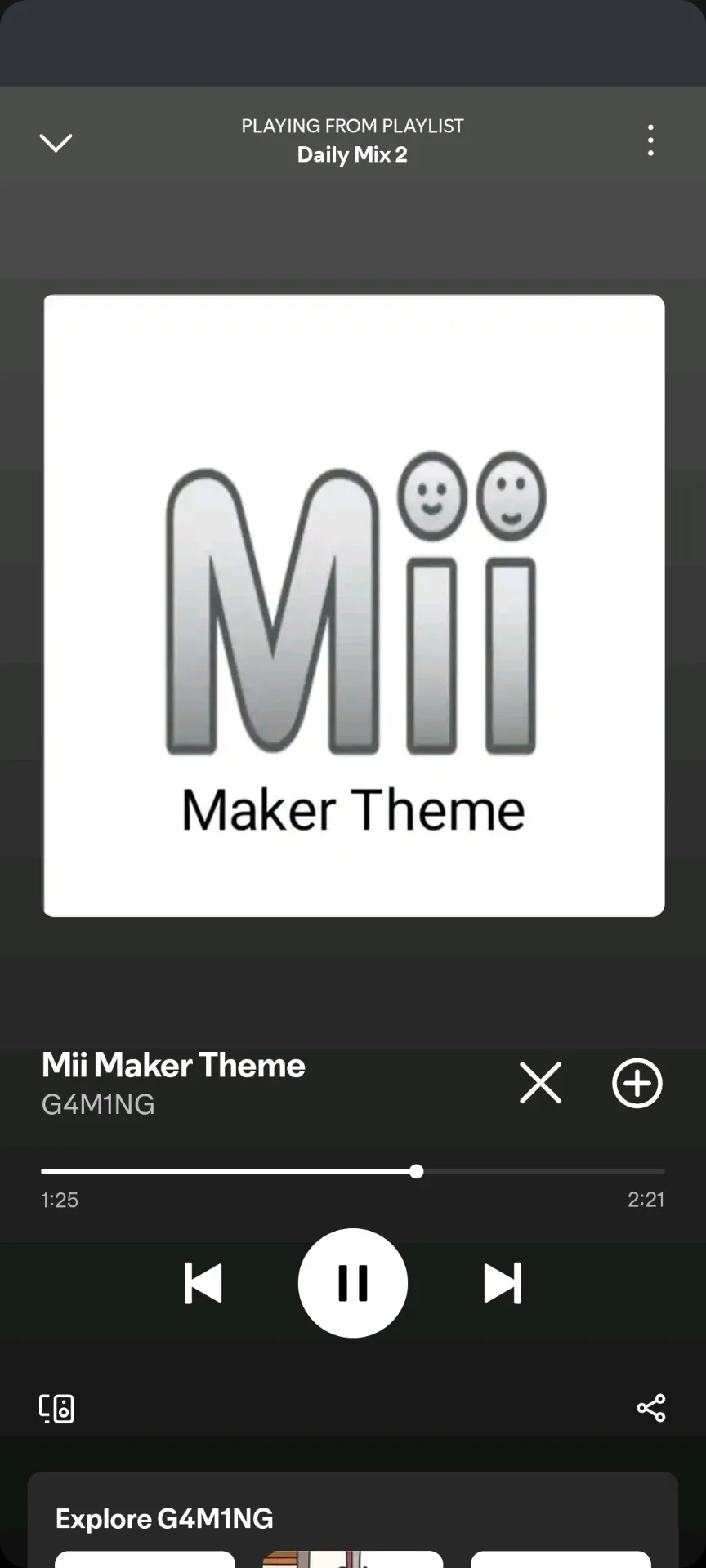Pause the current track

click(x=353, y=1283)
